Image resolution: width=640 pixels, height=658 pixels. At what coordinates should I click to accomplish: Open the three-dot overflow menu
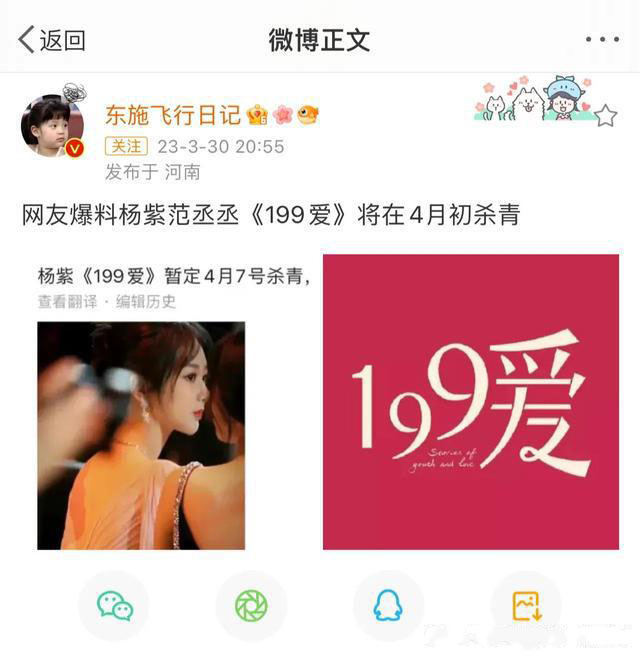pos(602,40)
